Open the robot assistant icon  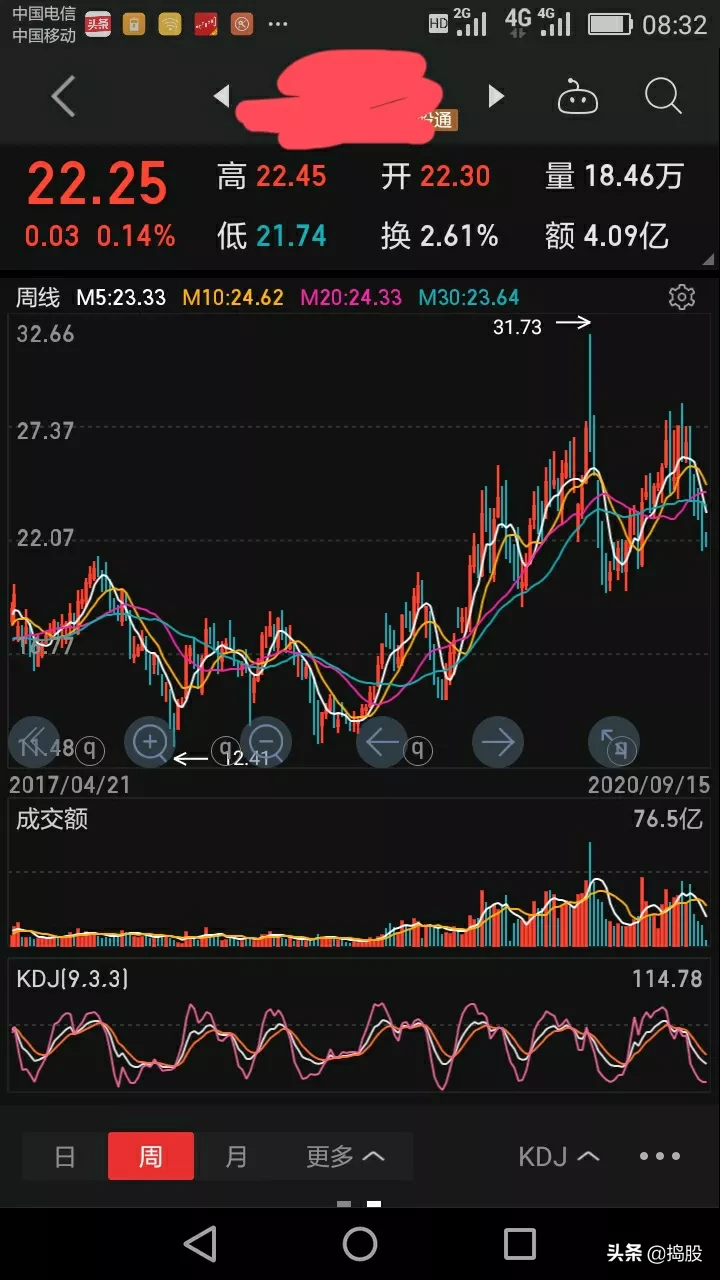point(577,98)
